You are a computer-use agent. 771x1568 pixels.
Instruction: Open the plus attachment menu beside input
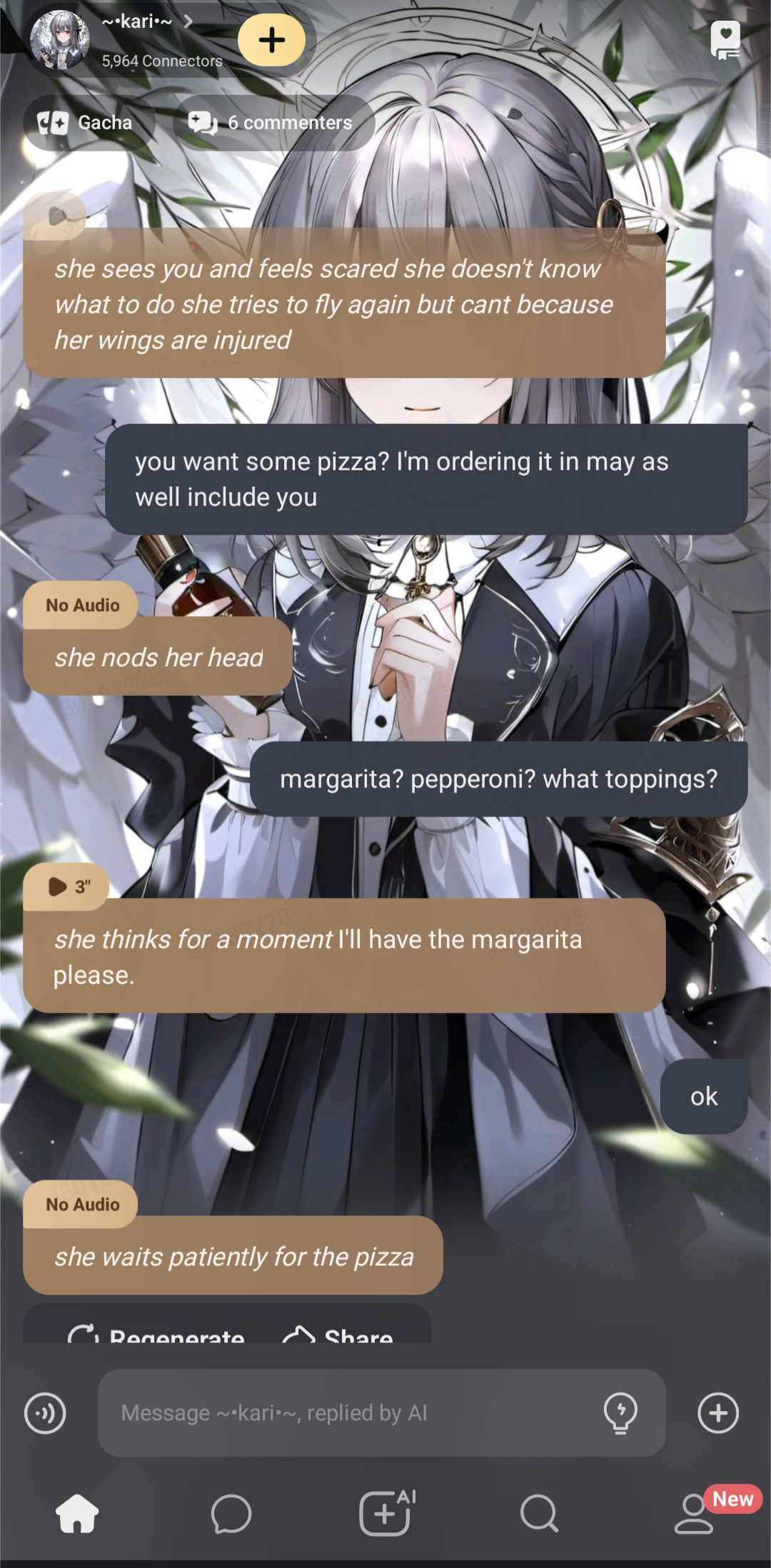click(718, 1412)
